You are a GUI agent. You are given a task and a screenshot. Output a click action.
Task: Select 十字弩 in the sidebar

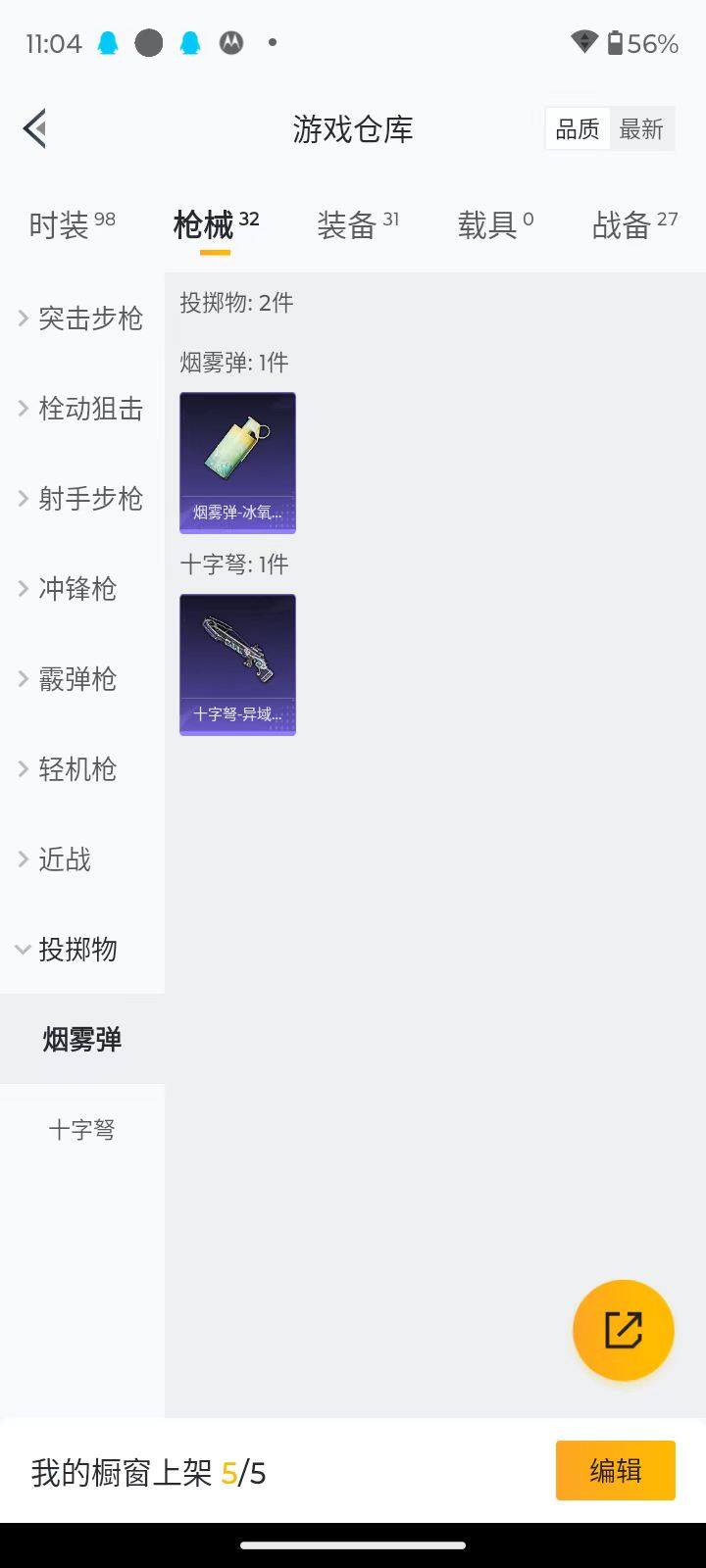point(82,1129)
